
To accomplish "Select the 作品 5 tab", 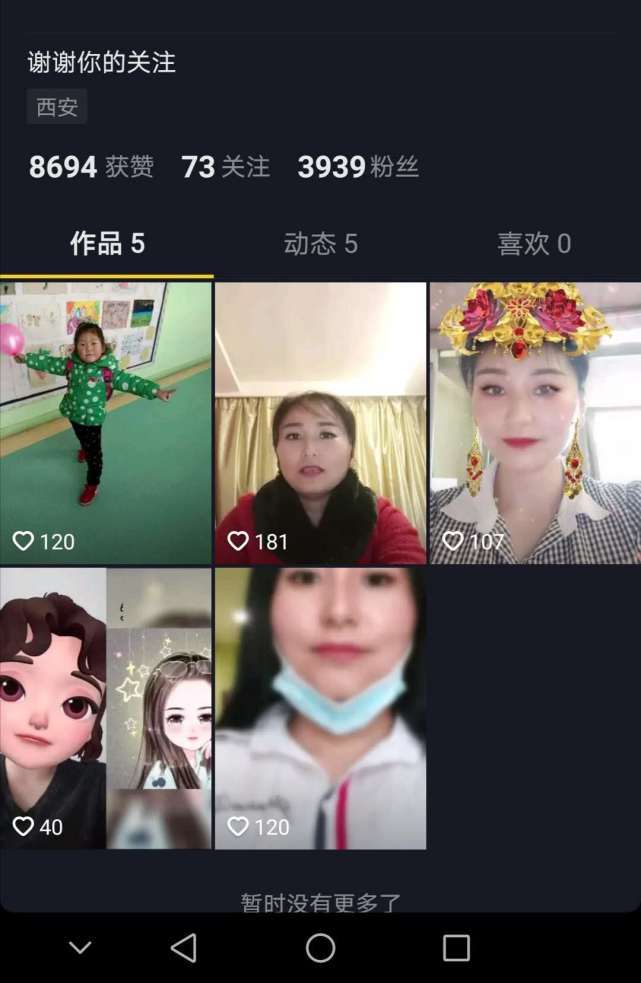I will coord(107,244).
